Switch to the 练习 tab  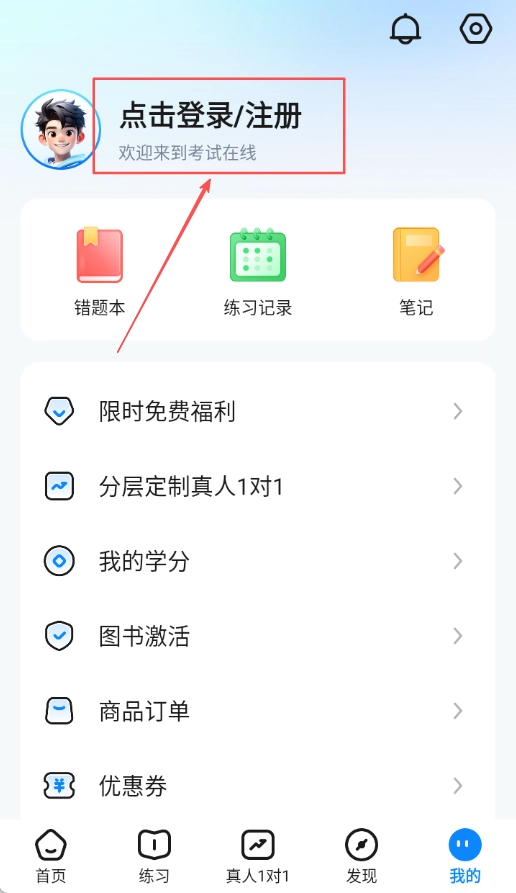click(x=154, y=856)
